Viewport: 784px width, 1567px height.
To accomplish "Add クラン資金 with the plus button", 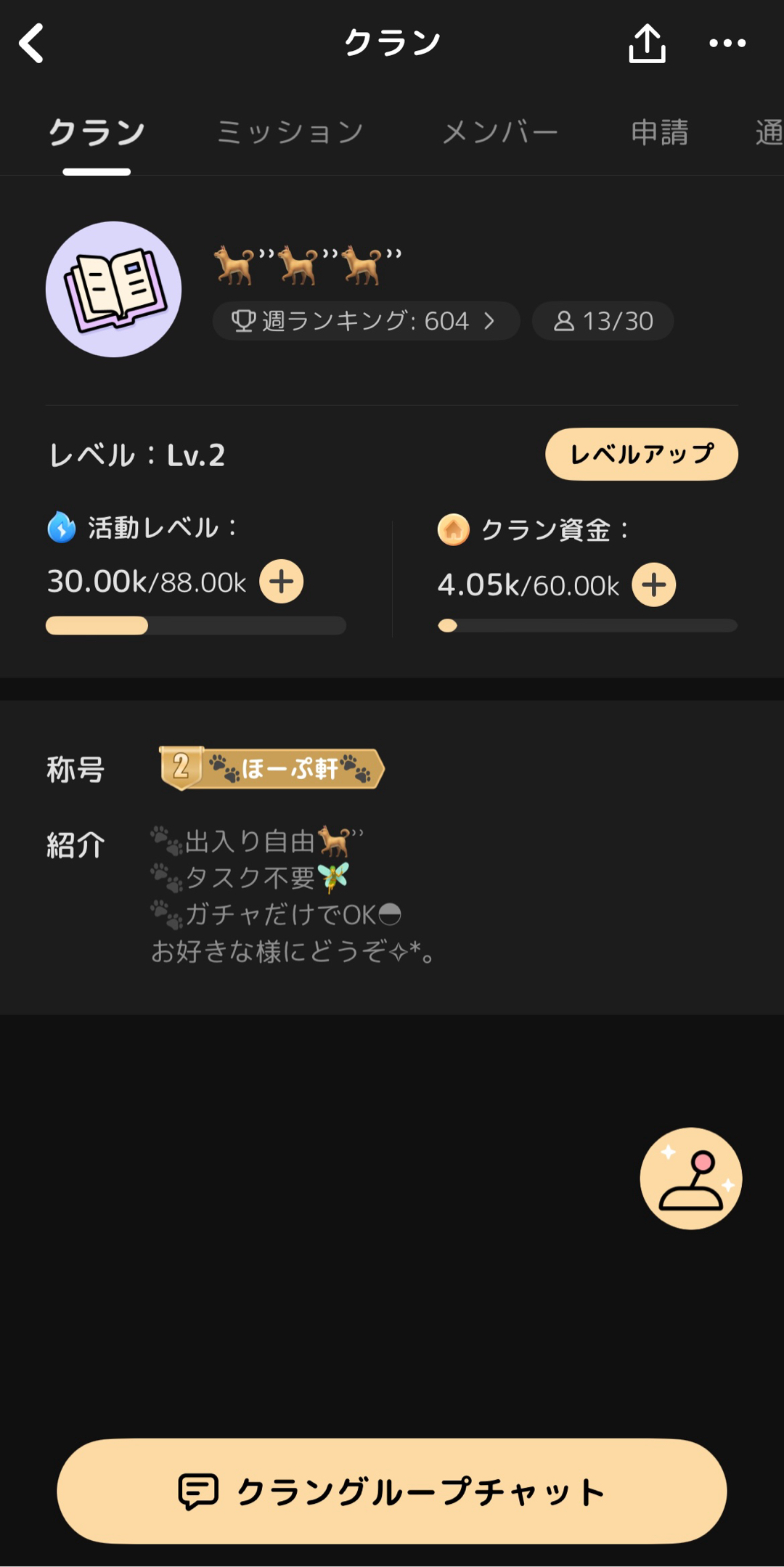I will [653, 585].
